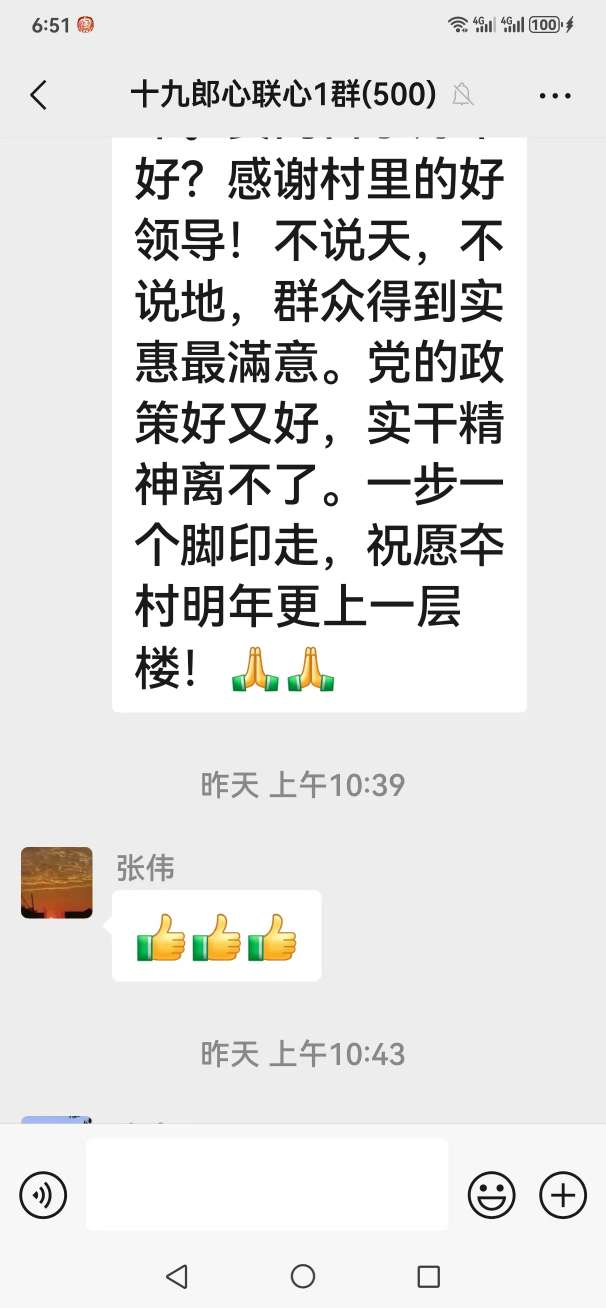The width and height of the screenshot is (606, 1308).
Task: Go back from the group chat
Action: pos(38,96)
